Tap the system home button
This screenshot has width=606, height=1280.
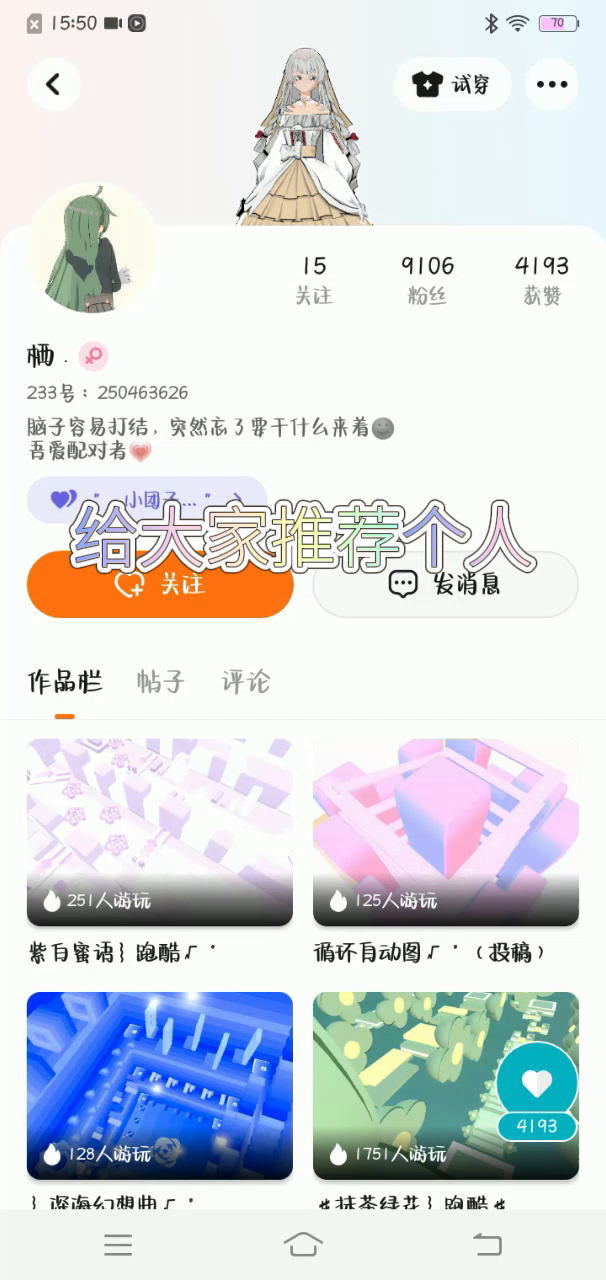point(303,1244)
